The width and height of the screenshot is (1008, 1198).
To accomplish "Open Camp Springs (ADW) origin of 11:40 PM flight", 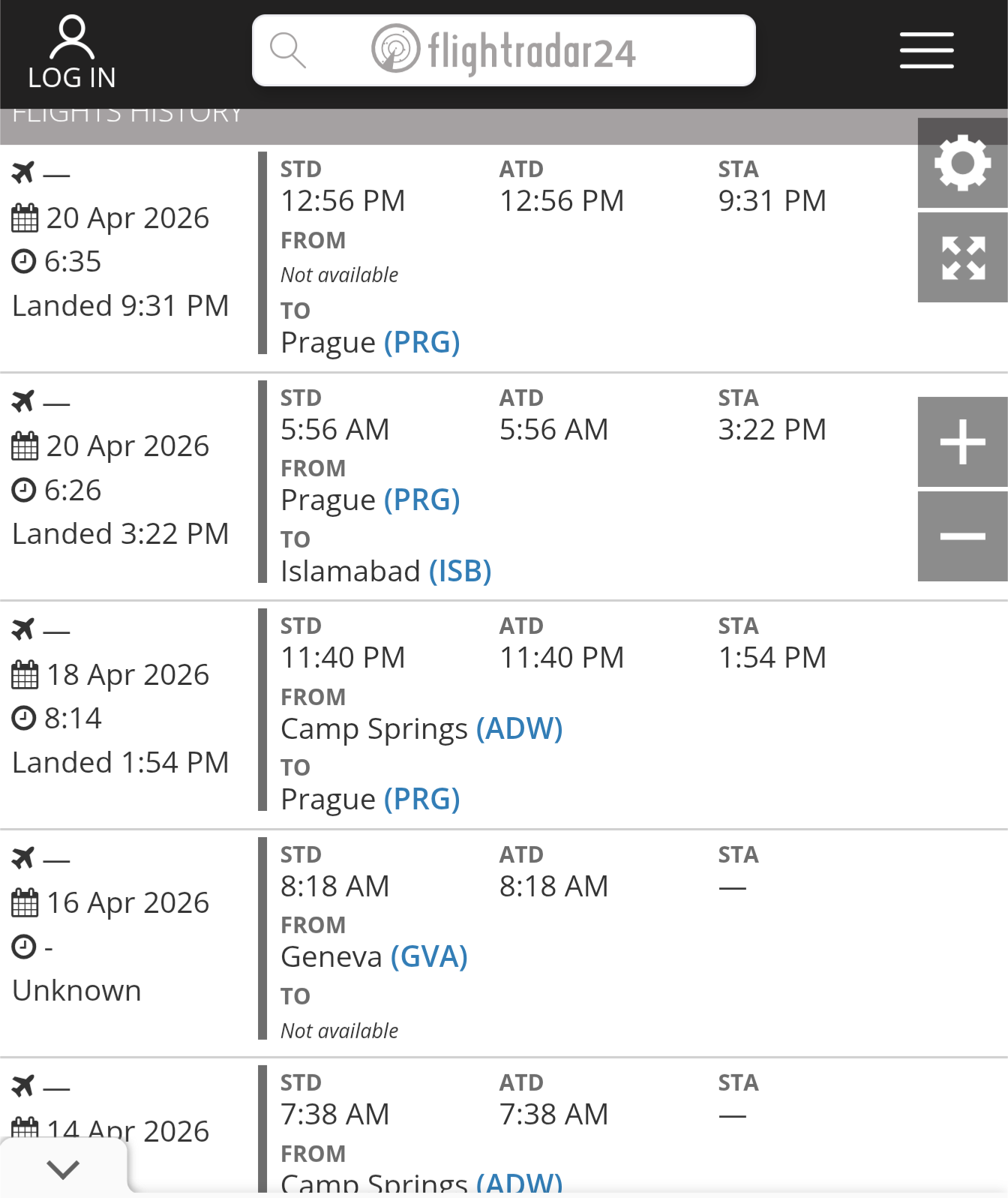I will [x=519, y=729].
